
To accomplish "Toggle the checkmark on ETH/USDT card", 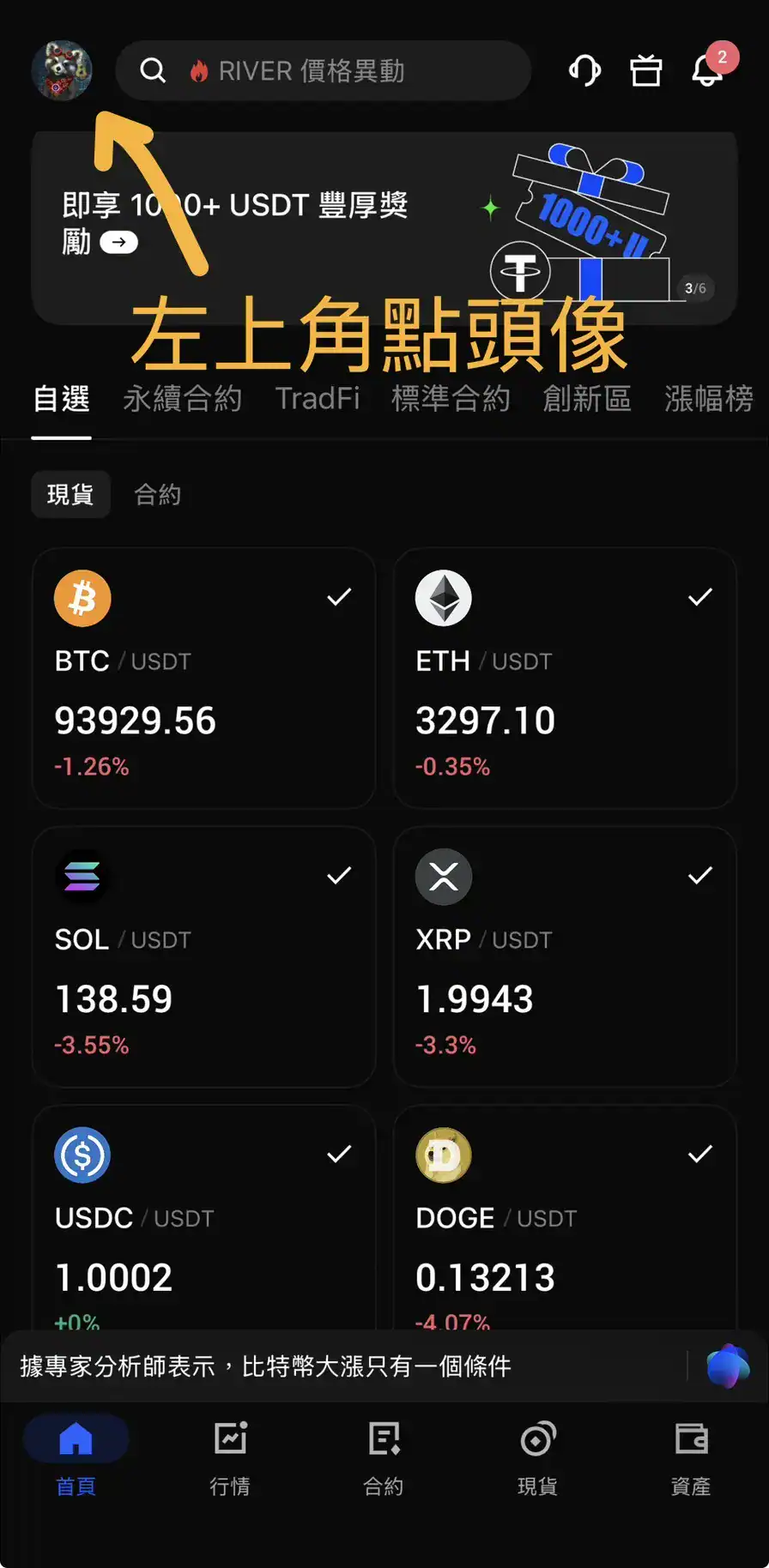I will click(x=699, y=596).
